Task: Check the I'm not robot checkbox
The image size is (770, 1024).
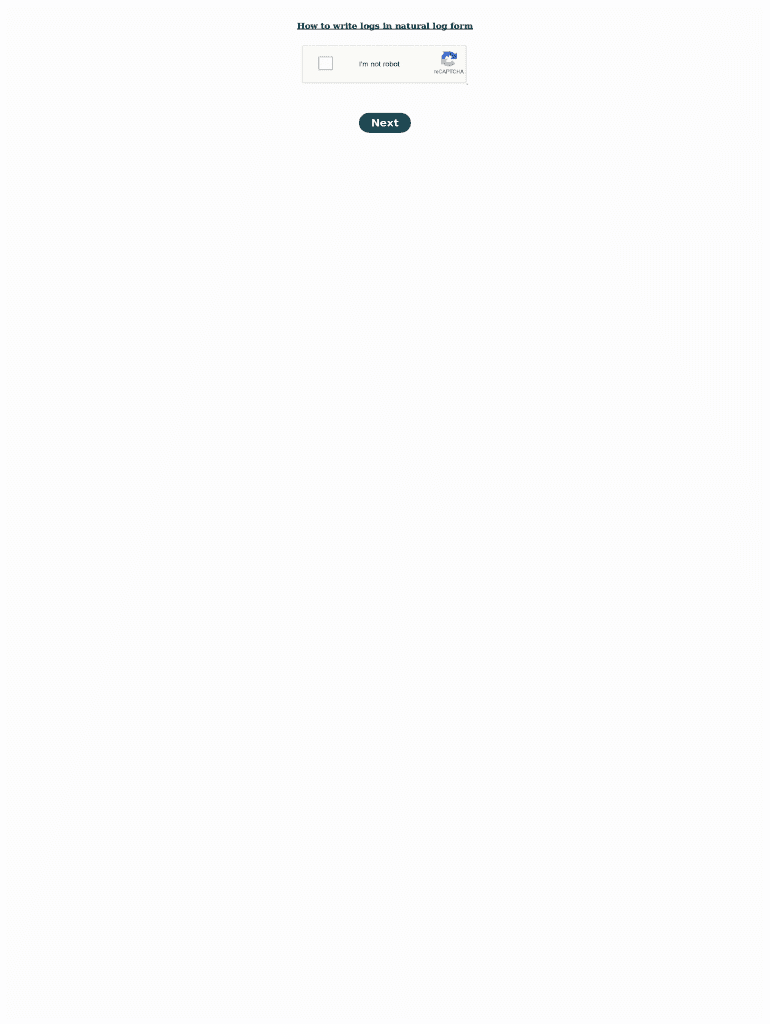Action: point(326,64)
